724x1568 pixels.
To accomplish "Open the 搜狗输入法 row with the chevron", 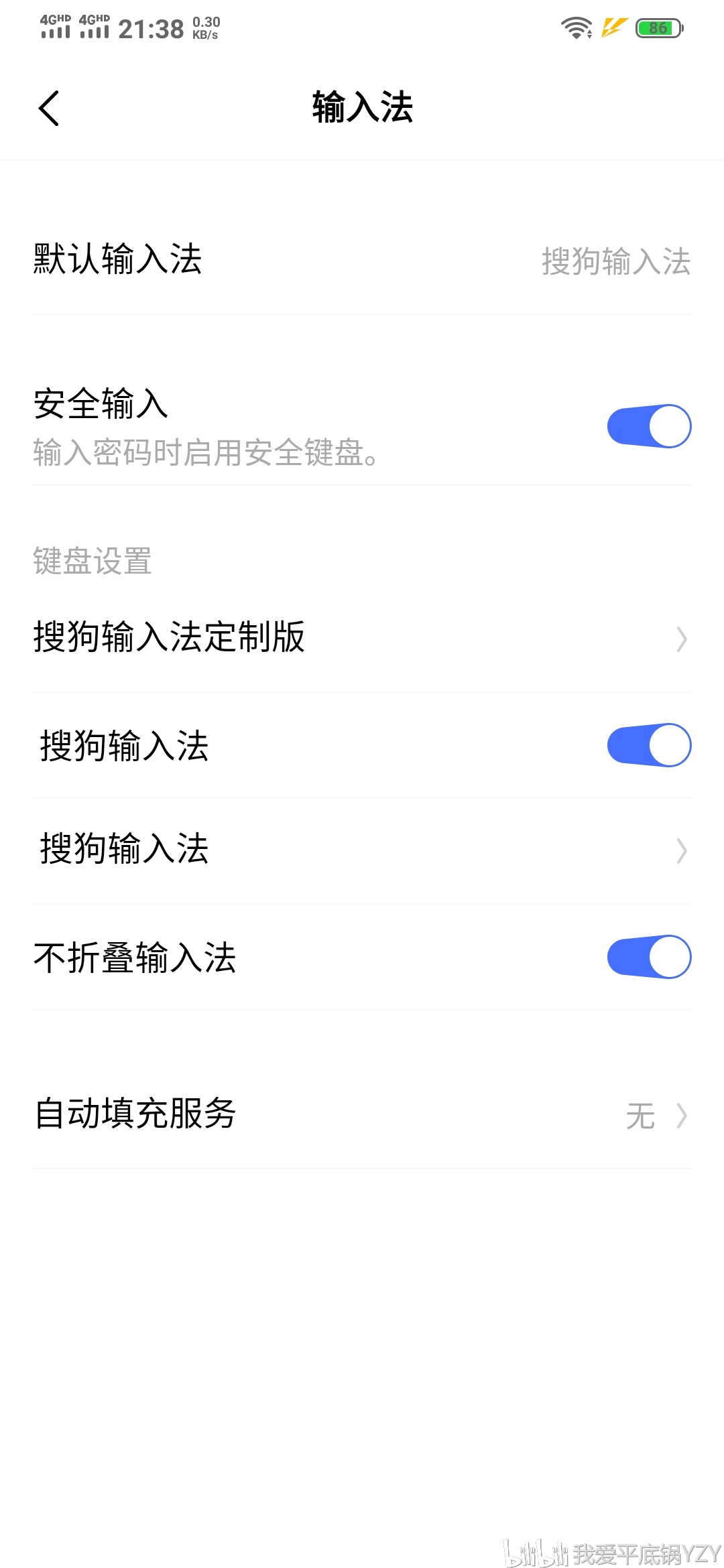I will coord(362,850).
